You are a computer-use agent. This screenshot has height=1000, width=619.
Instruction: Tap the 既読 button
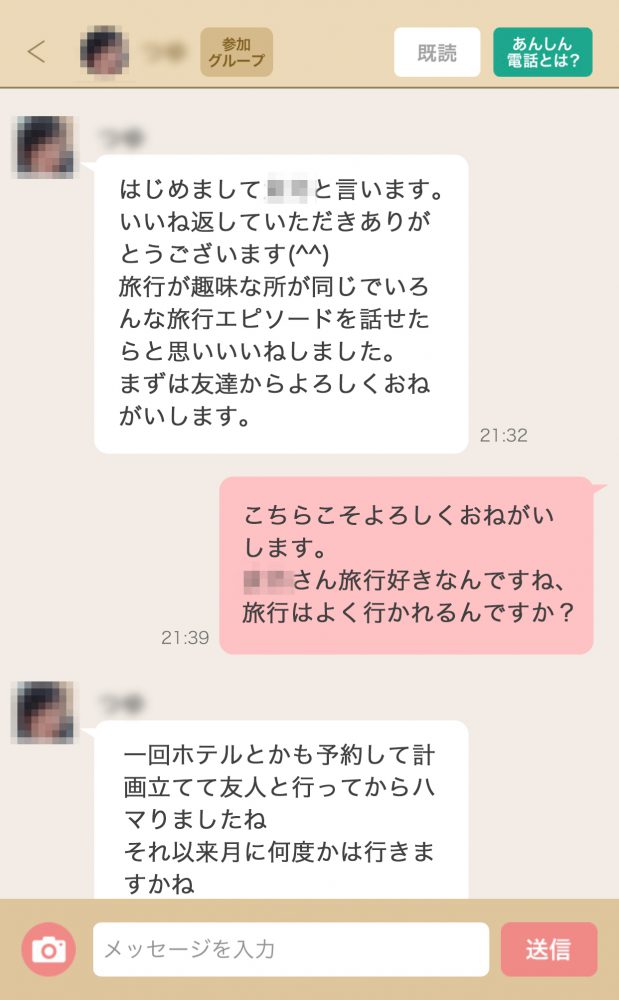[437, 52]
